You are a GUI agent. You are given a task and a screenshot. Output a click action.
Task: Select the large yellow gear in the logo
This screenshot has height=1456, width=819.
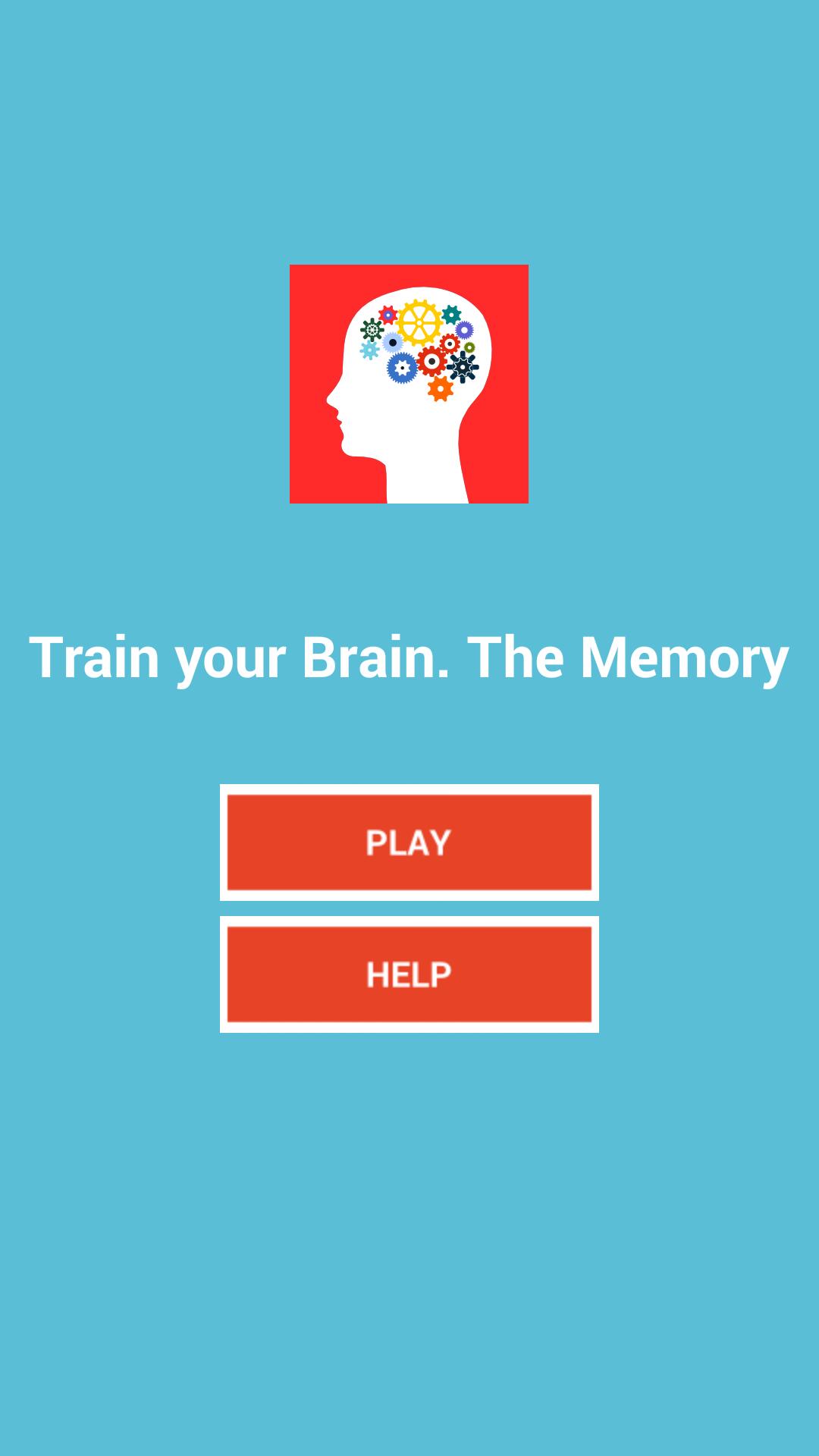coord(419,322)
